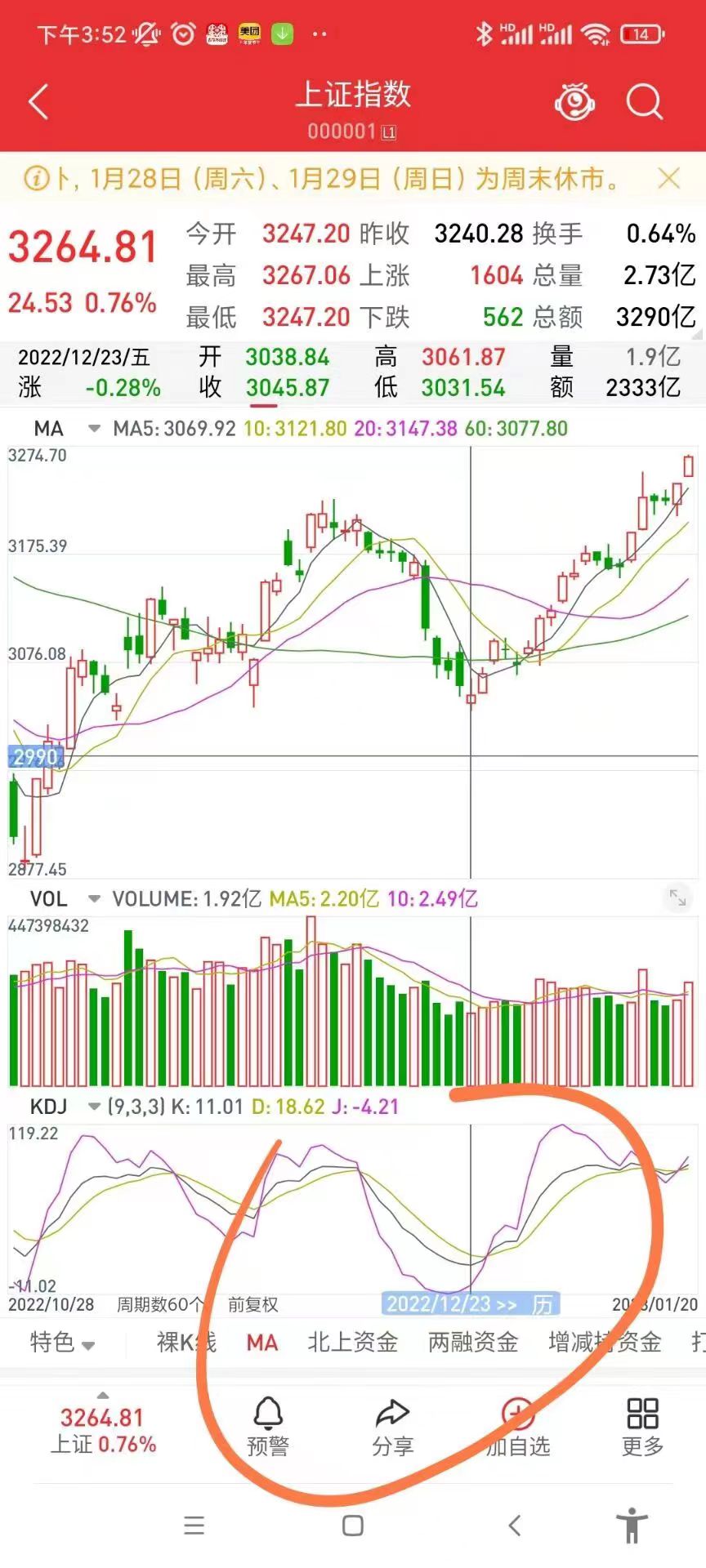Show 两融资金 data
The width and height of the screenshot is (706, 1568).
[473, 1343]
